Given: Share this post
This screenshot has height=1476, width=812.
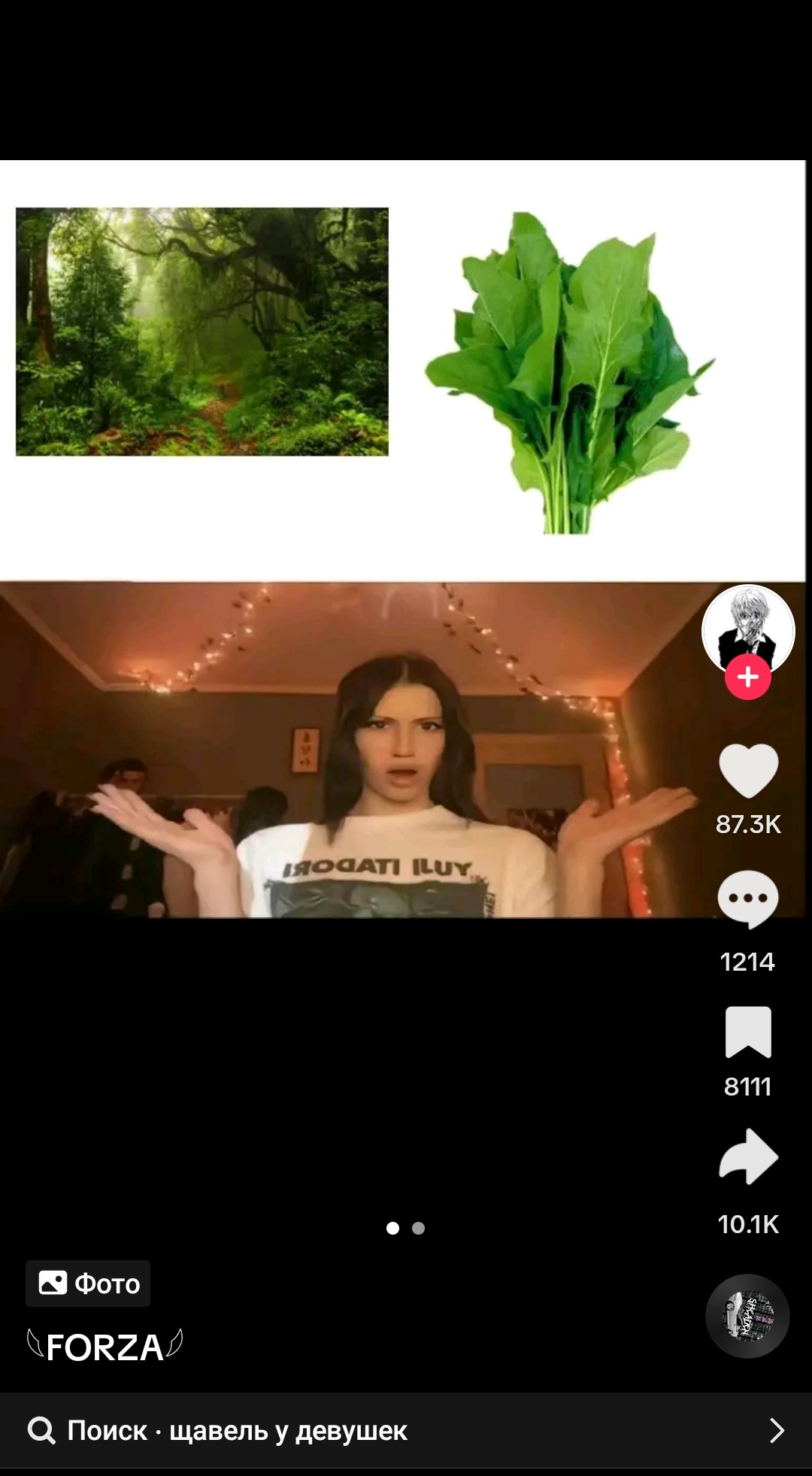Looking at the screenshot, I should click(748, 1156).
